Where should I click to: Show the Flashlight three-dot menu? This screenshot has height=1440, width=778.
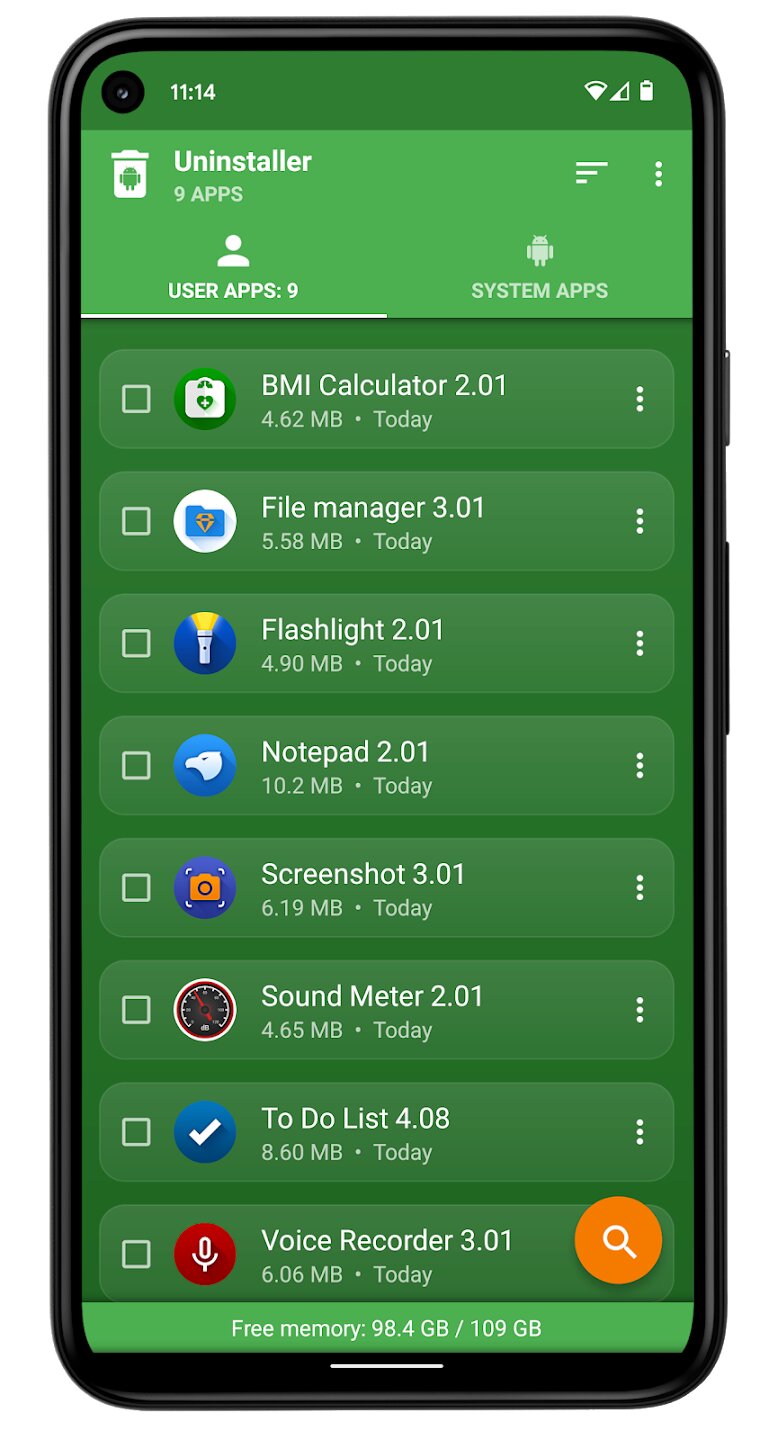[x=640, y=643]
